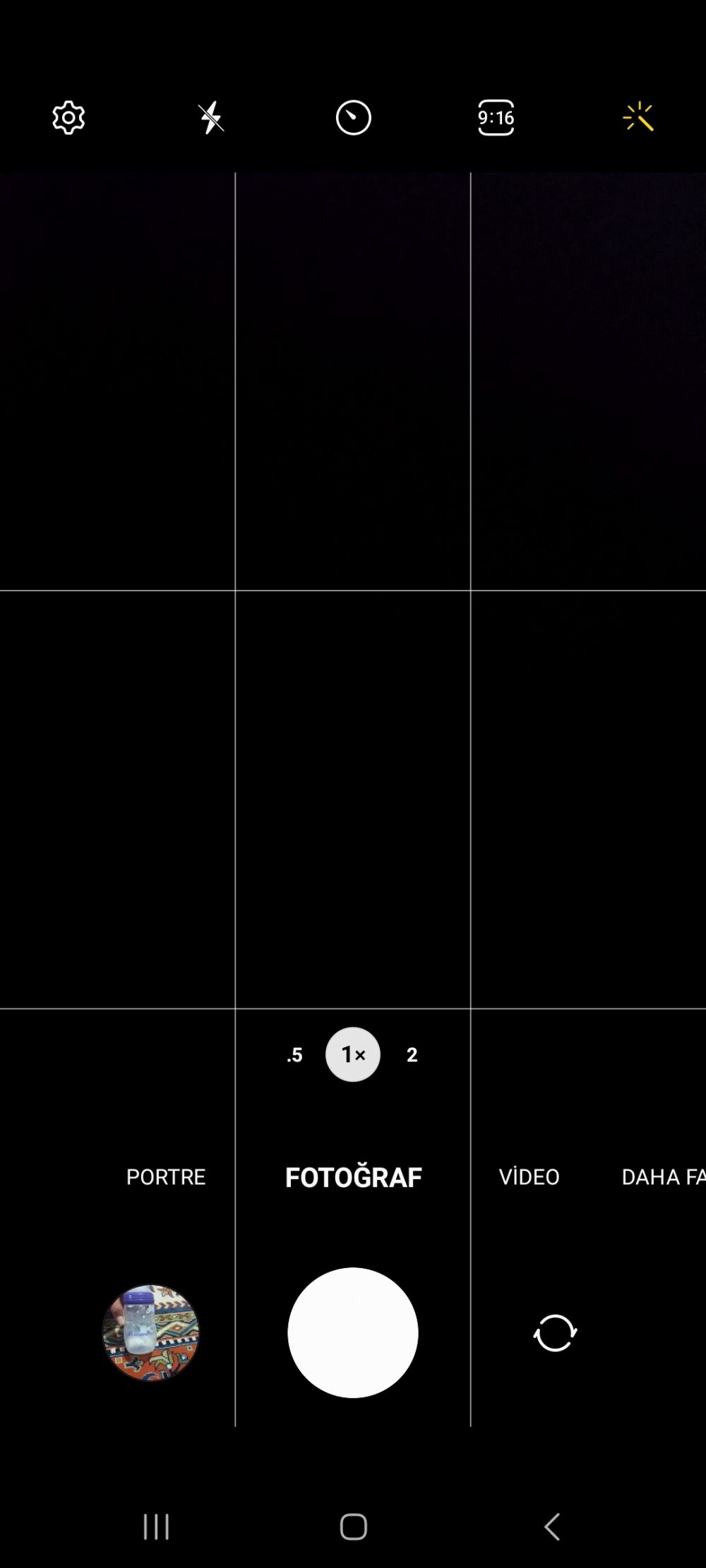Switch to VİDEO mode
706x1568 pixels.
[529, 1176]
